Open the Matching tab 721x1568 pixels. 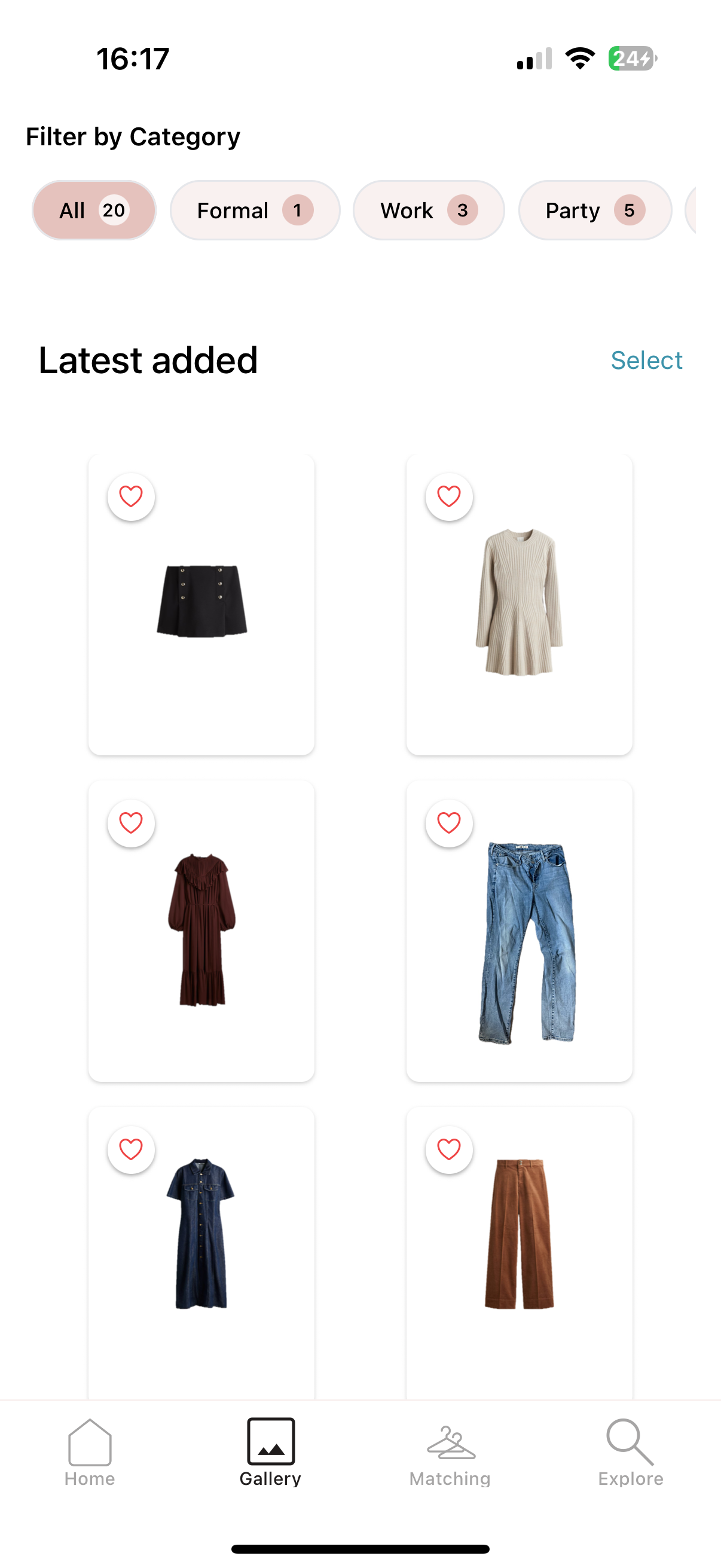(x=450, y=1452)
